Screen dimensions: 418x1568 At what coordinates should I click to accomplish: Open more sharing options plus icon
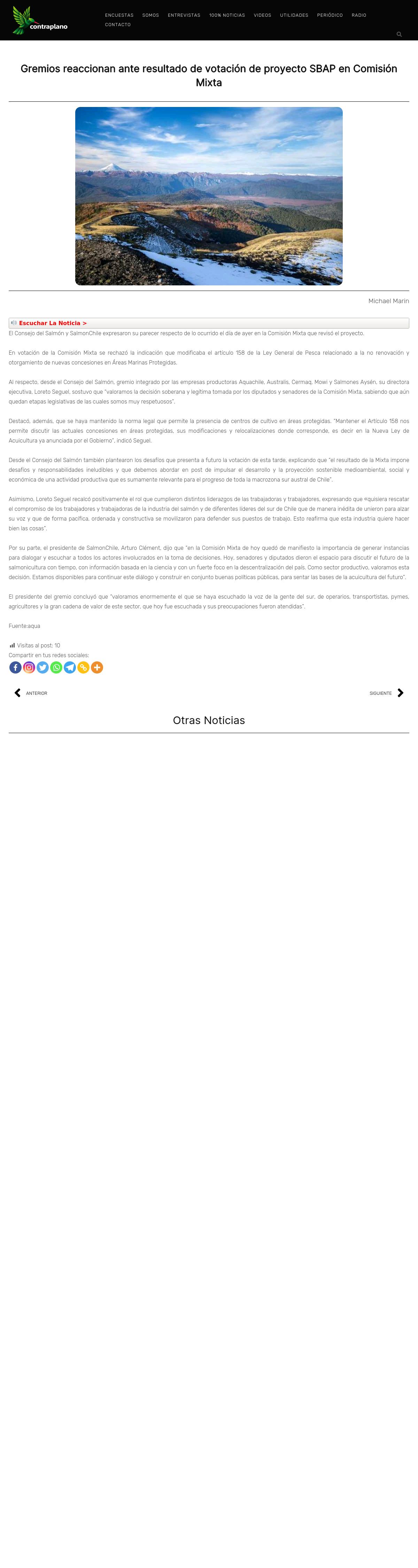[x=97, y=668]
